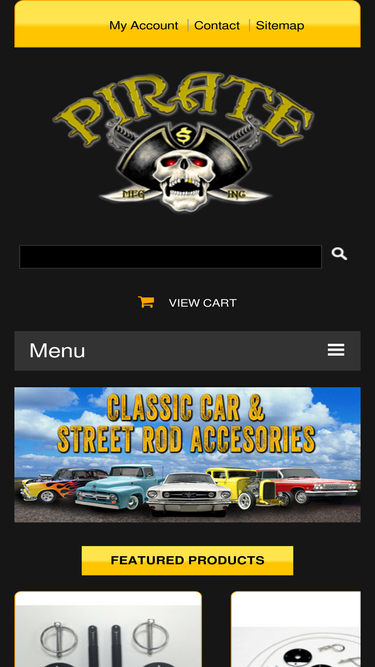Open the Sitemap link
The image size is (375, 667).
click(280, 26)
